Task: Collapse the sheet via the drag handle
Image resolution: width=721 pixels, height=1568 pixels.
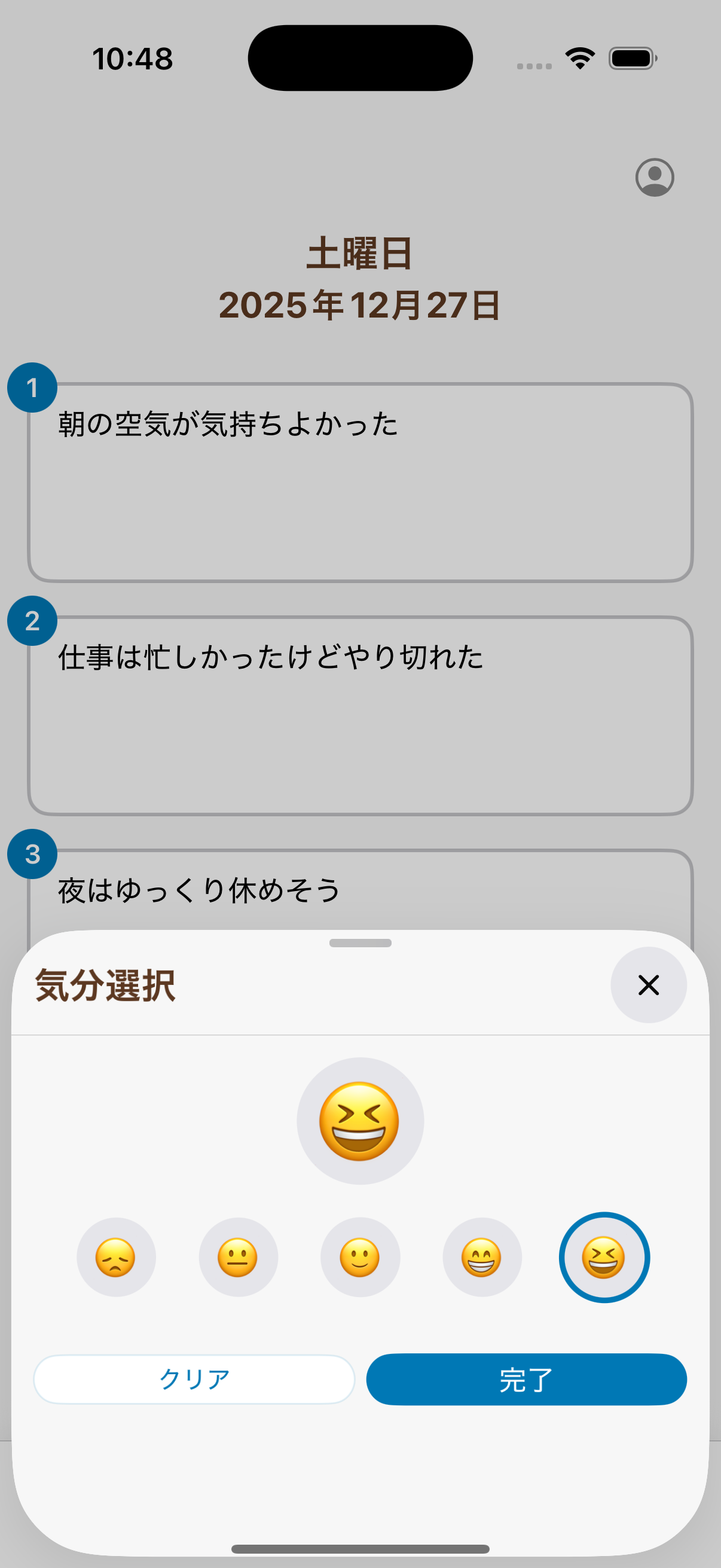Action: pyautogui.click(x=360, y=944)
